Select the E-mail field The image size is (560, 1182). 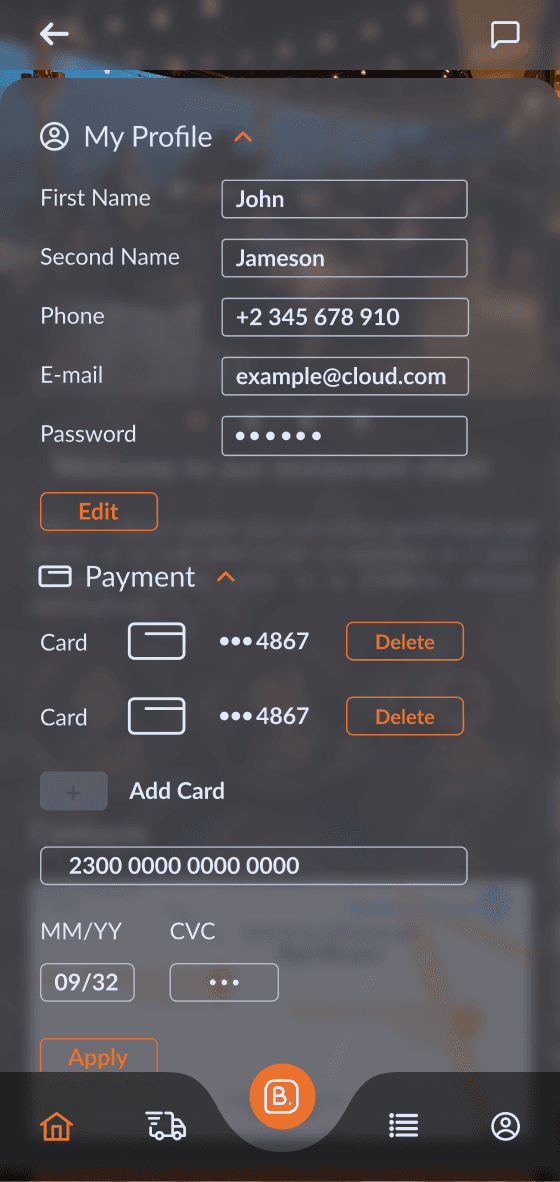(x=345, y=376)
